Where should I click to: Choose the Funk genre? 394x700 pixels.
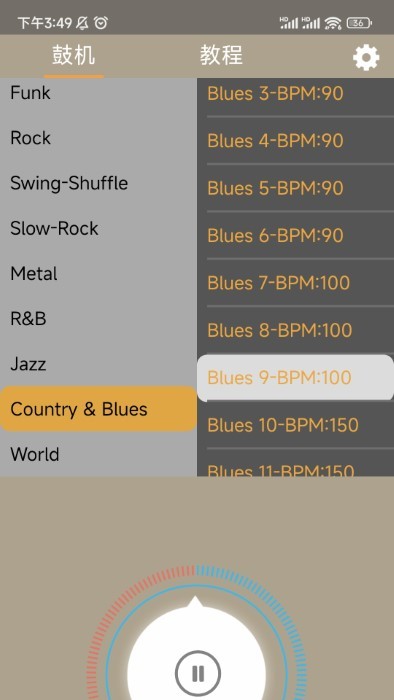tap(98, 93)
